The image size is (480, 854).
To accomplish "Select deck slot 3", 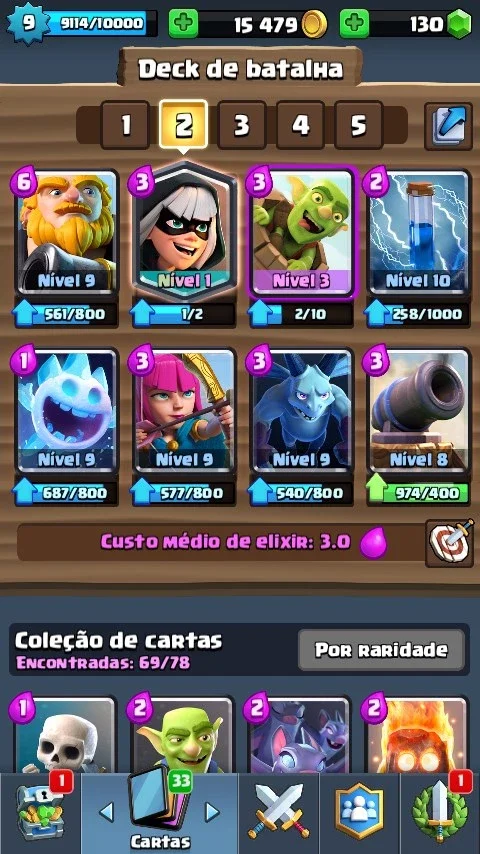I will 241,125.
